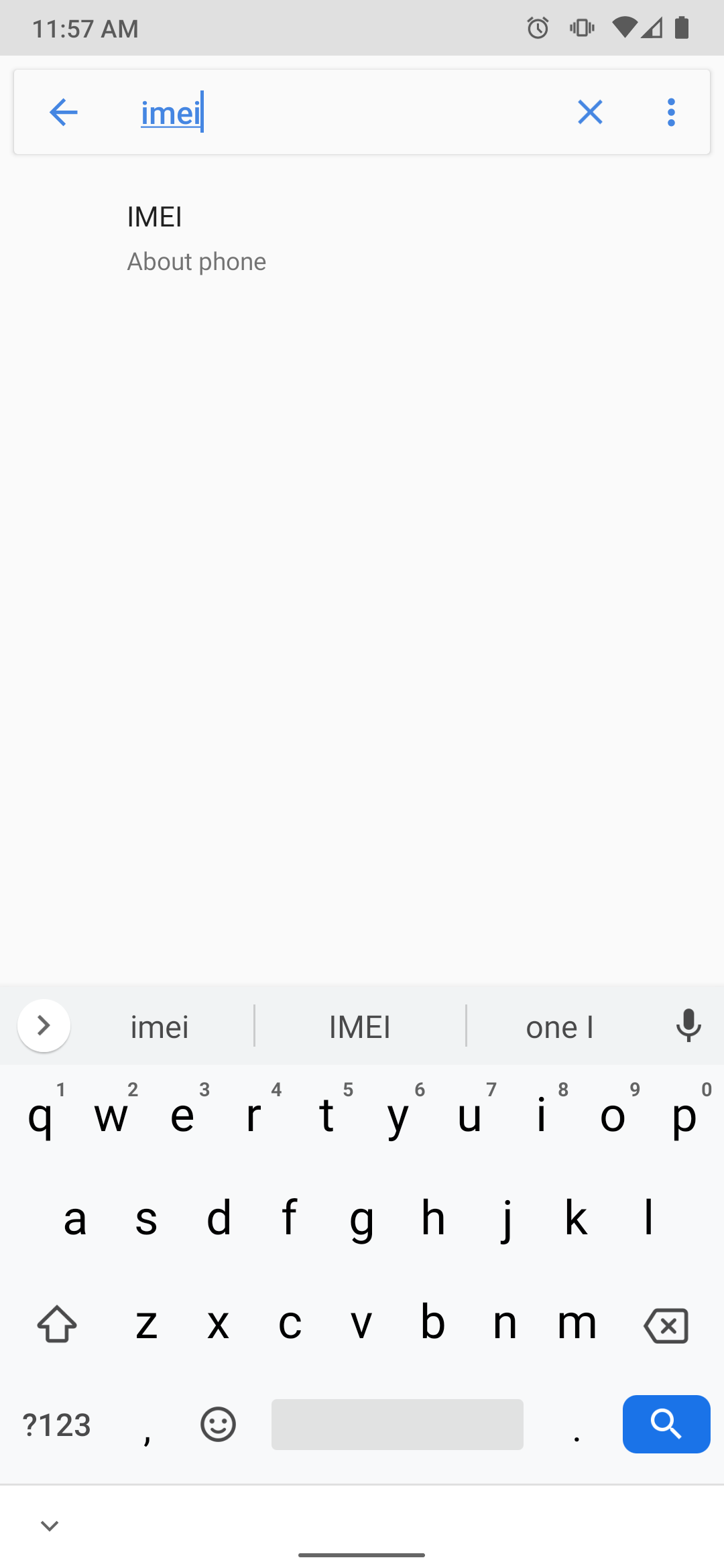
Task: Open the three-dot overflow menu
Action: point(670,112)
